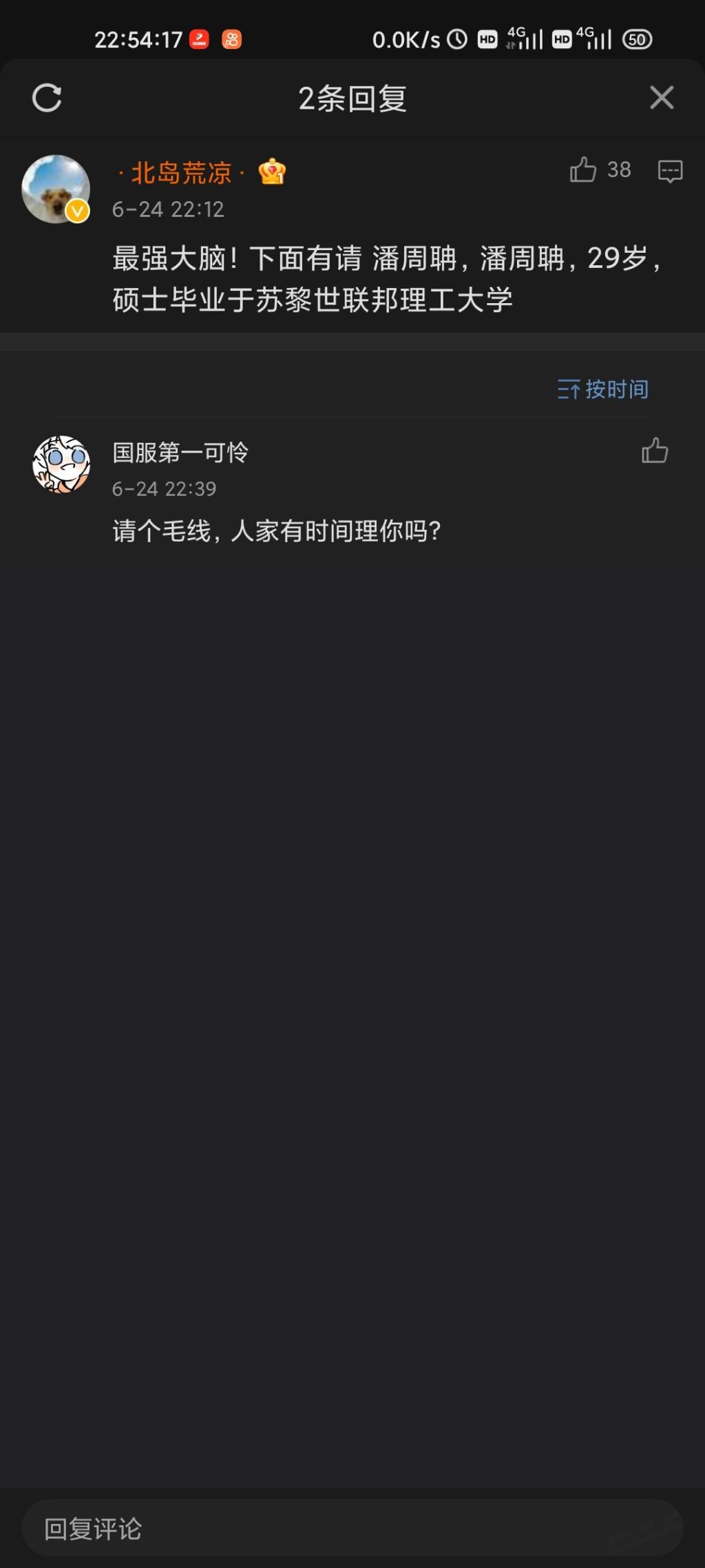
Task: Refresh the replies list
Action: click(47, 98)
